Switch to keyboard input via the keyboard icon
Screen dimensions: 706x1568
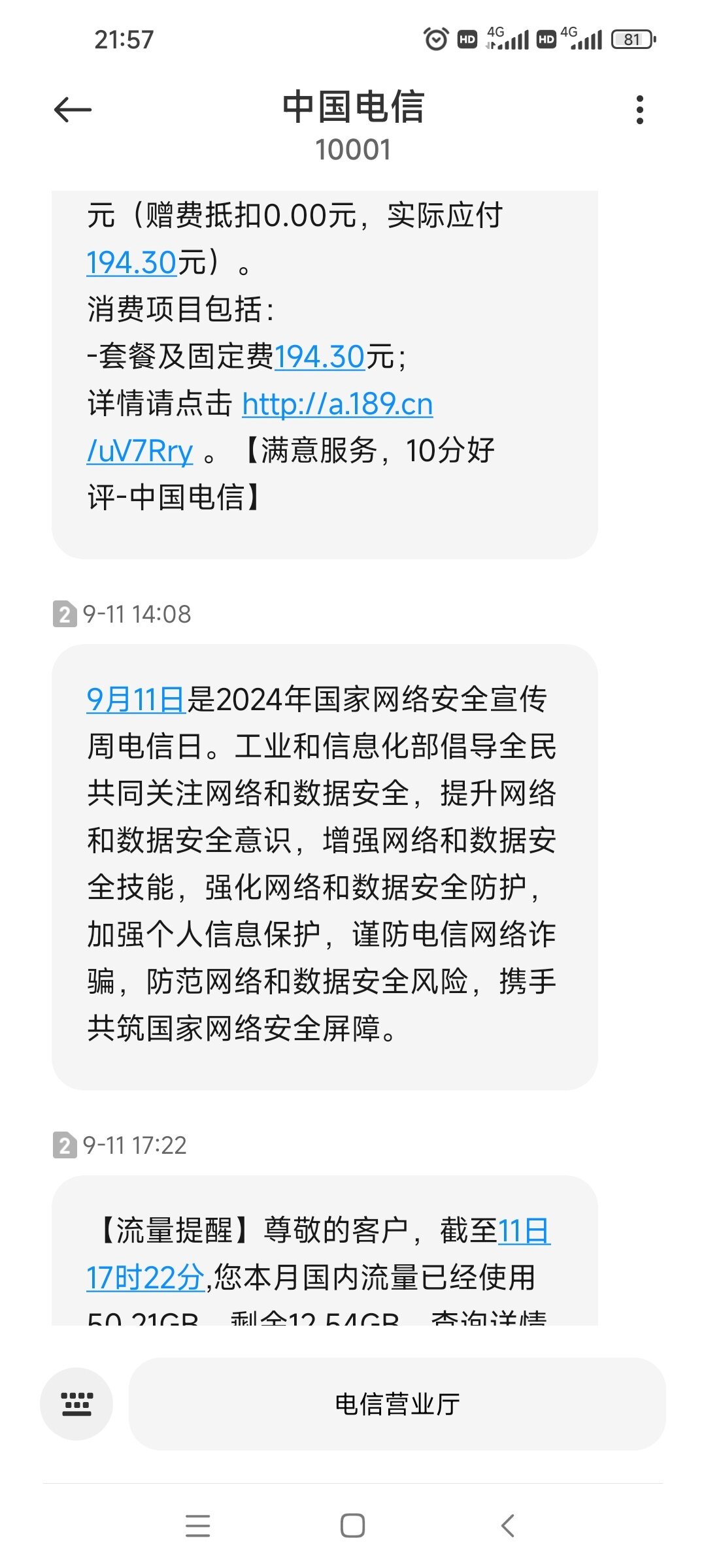[76, 1403]
